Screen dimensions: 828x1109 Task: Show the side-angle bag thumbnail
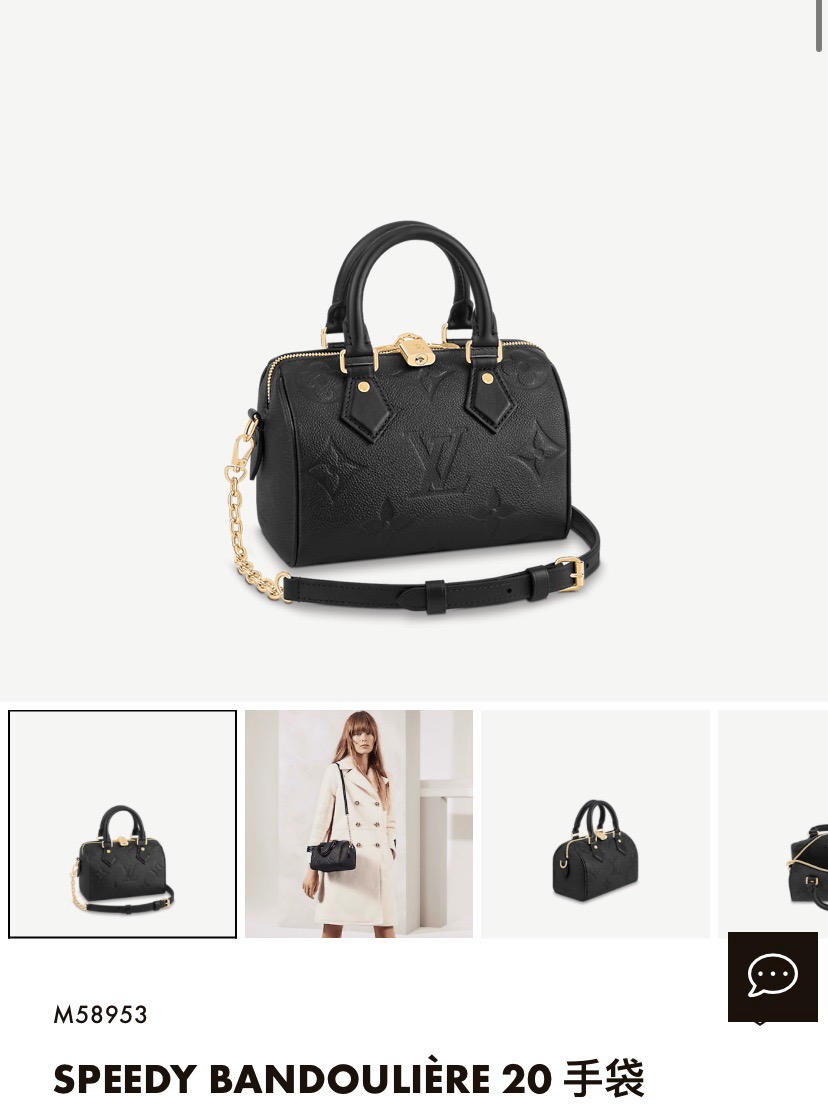pos(595,824)
